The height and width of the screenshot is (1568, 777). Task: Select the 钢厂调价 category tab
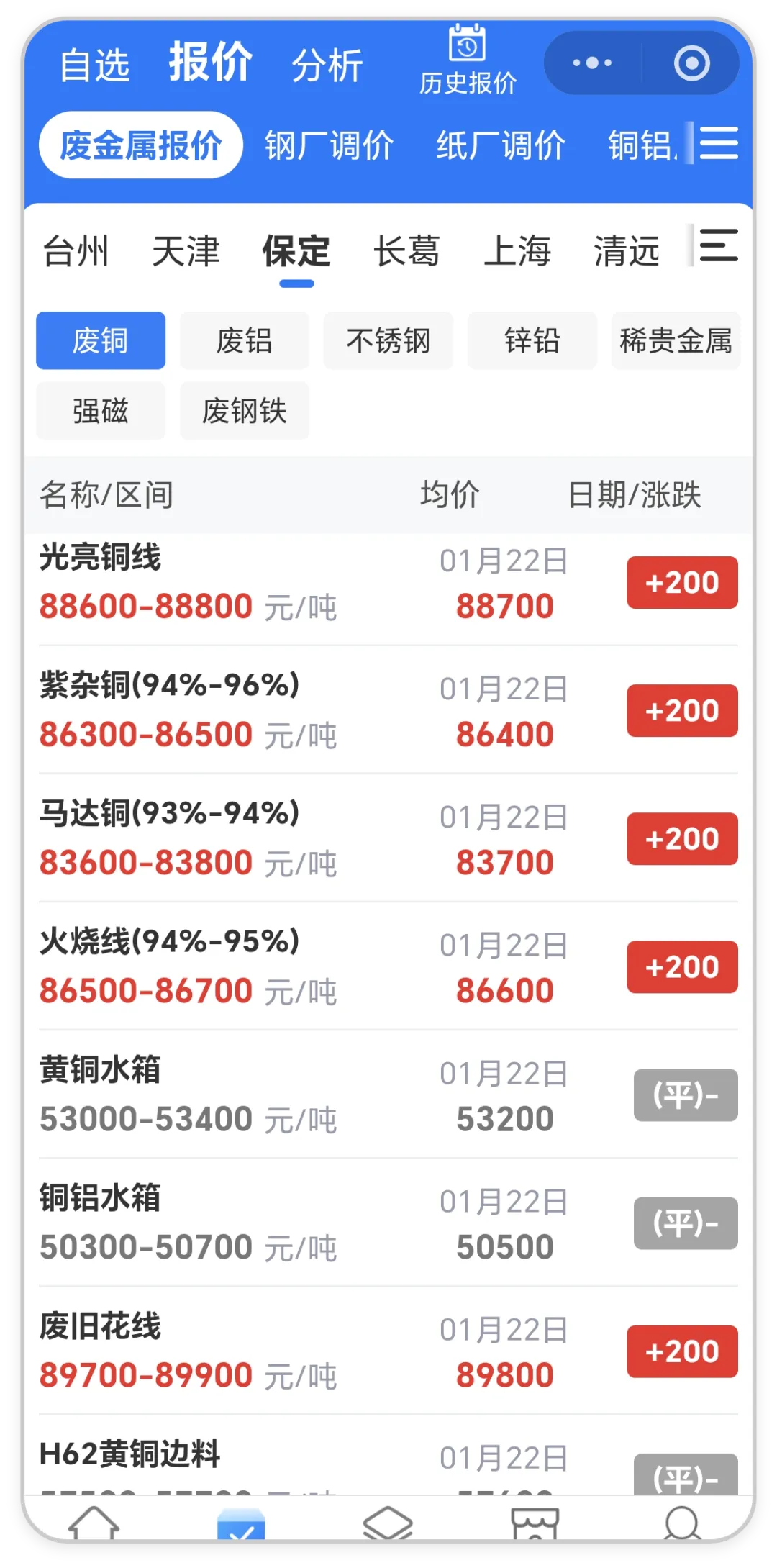[x=329, y=145]
